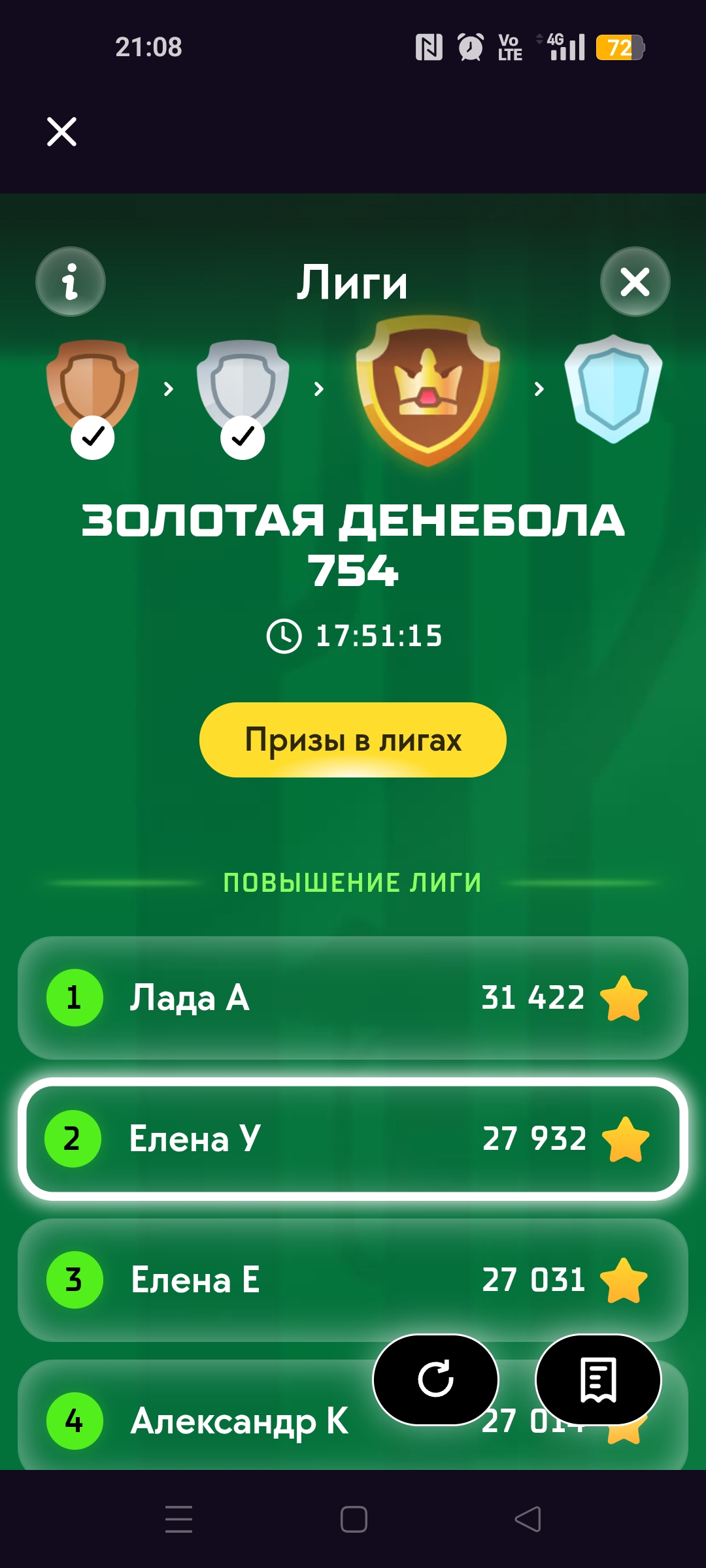Open Елена У's leaderboard row
This screenshot has height=1568, width=706.
click(x=353, y=1139)
